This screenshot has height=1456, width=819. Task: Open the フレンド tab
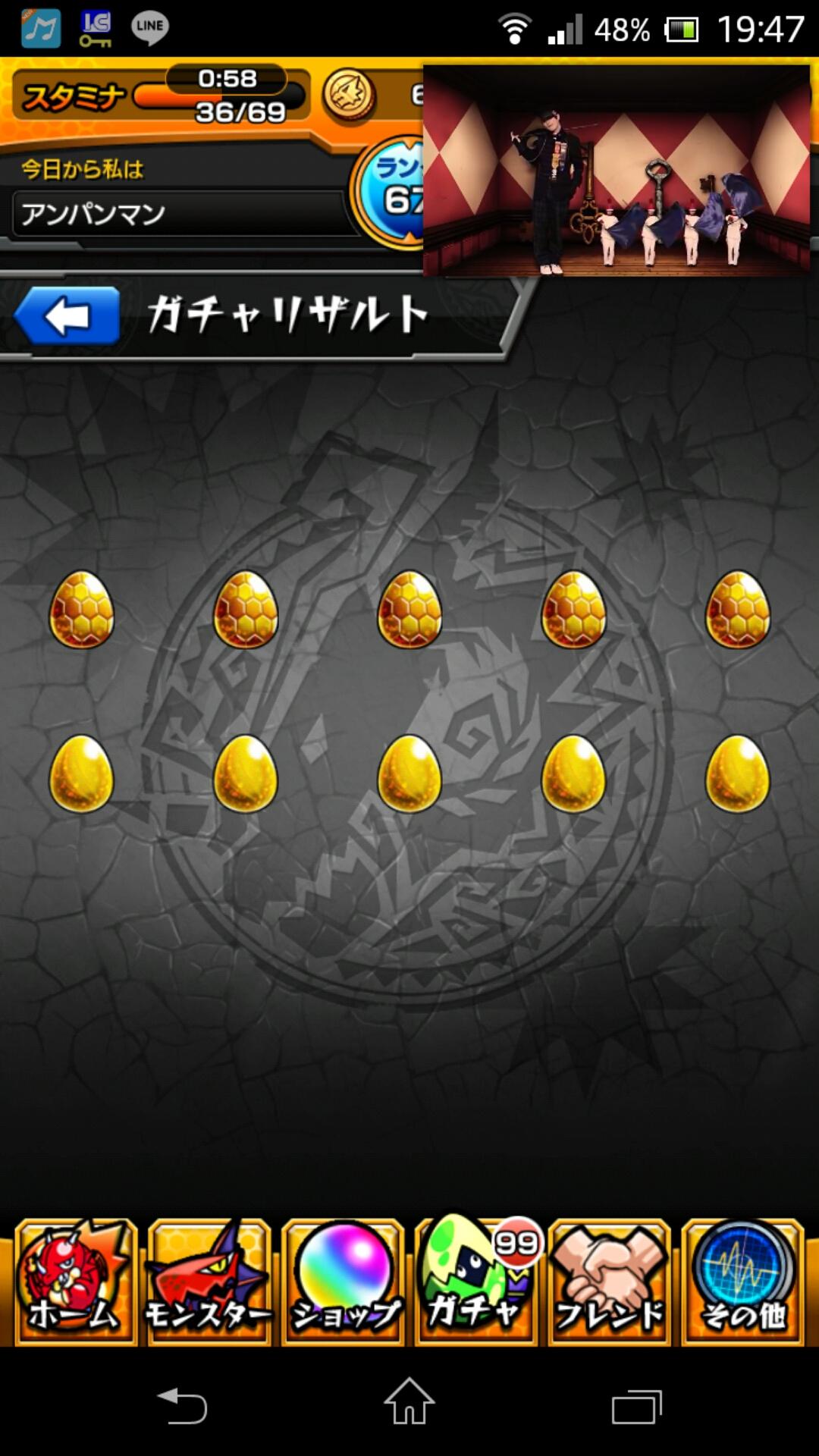click(x=609, y=1282)
